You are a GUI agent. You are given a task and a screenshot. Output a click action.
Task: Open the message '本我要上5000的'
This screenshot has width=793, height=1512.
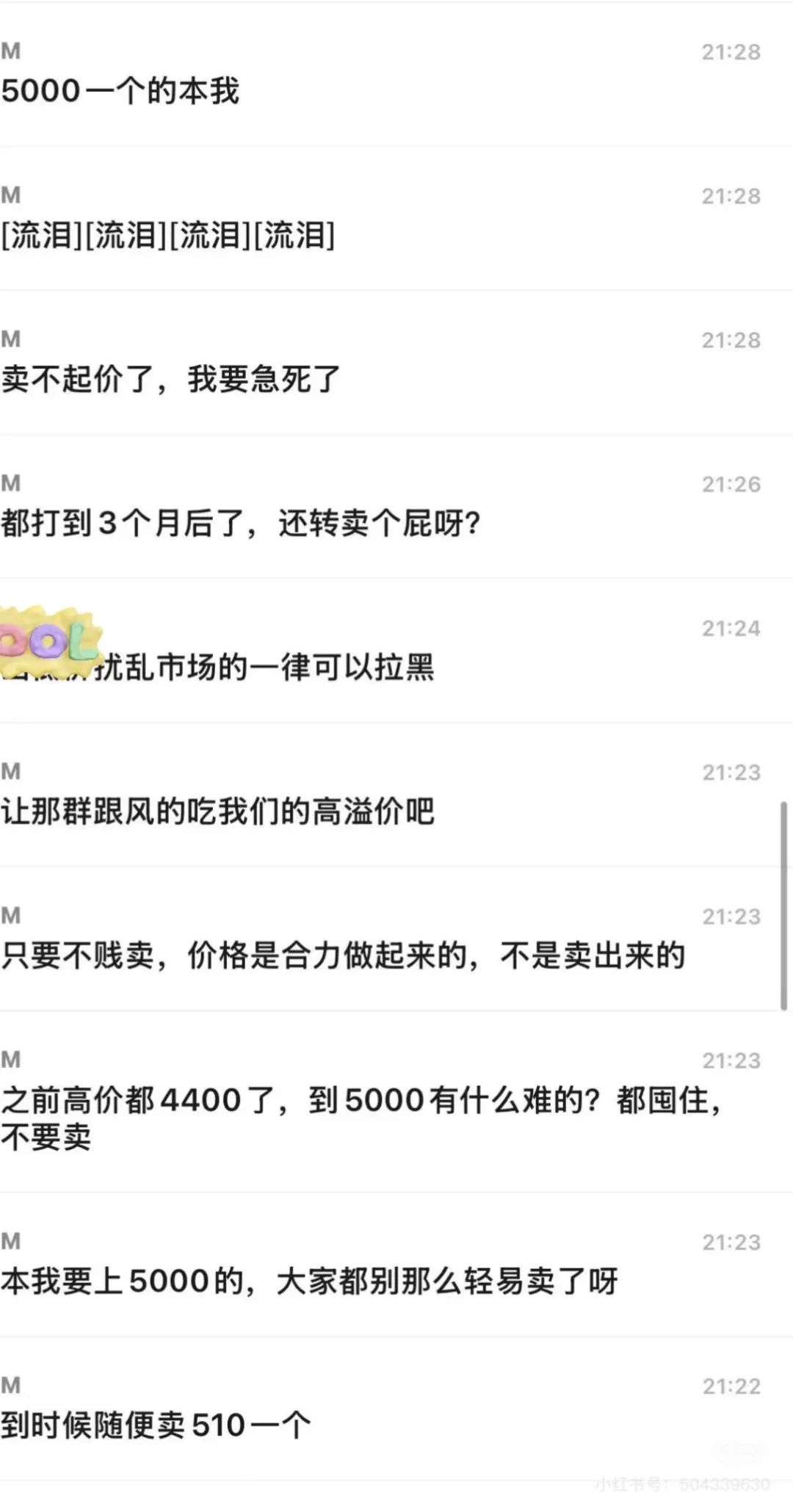click(x=309, y=1281)
